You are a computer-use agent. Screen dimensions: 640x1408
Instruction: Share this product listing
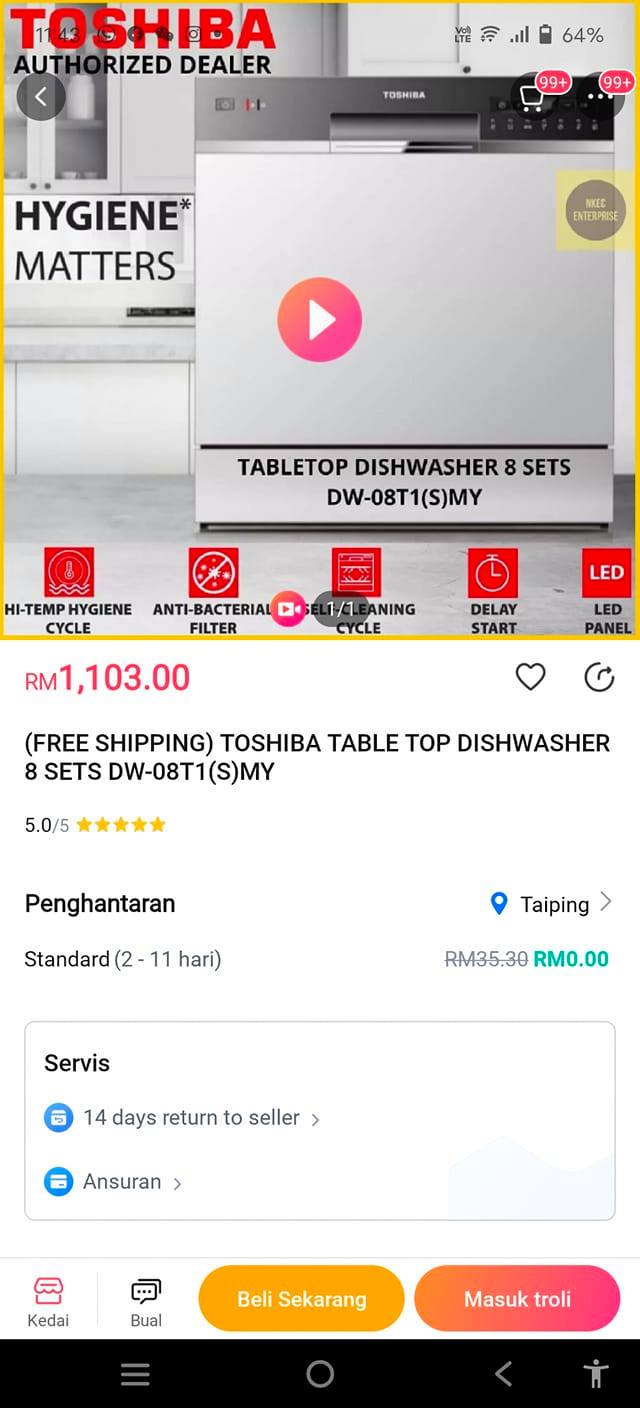point(598,677)
